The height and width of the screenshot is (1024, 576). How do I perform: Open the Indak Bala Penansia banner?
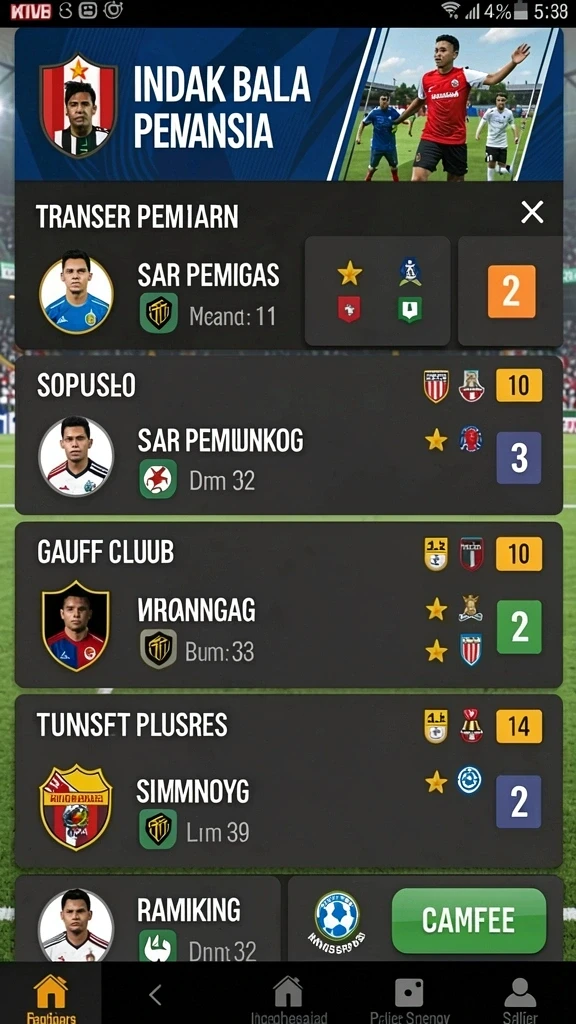[289, 104]
